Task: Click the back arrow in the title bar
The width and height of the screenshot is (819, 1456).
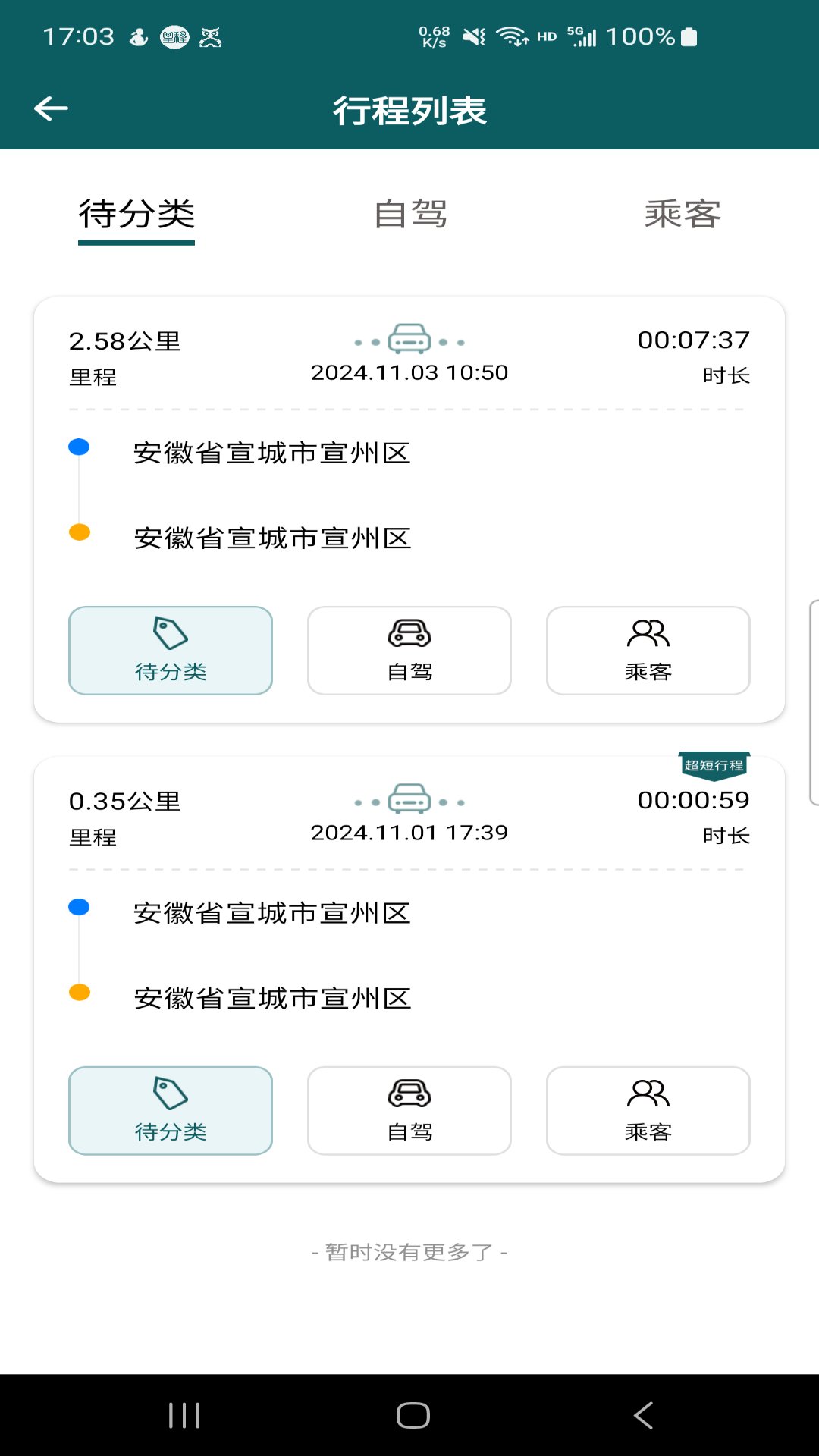Action: (52, 108)
